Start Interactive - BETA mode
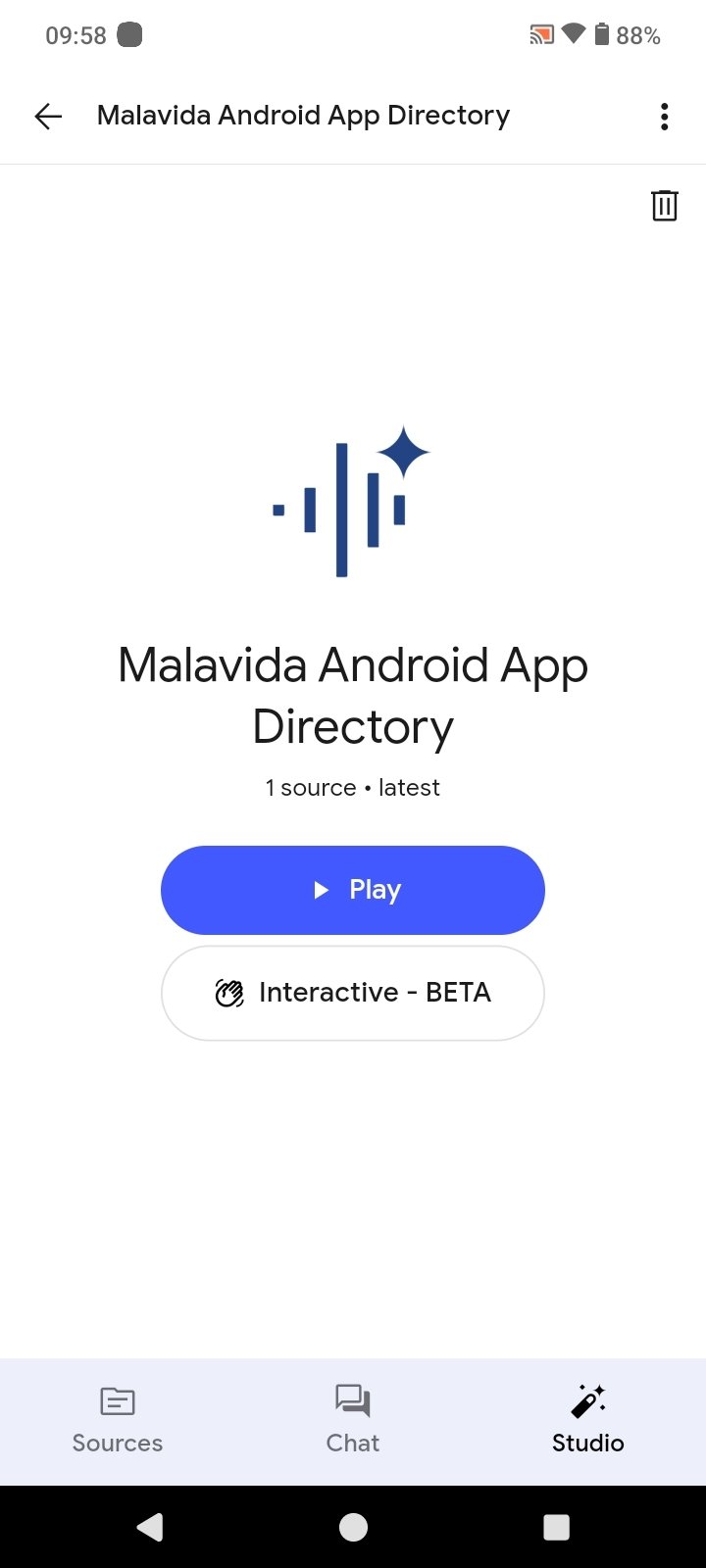This screenshot has height=1568, width=706. 352,993
